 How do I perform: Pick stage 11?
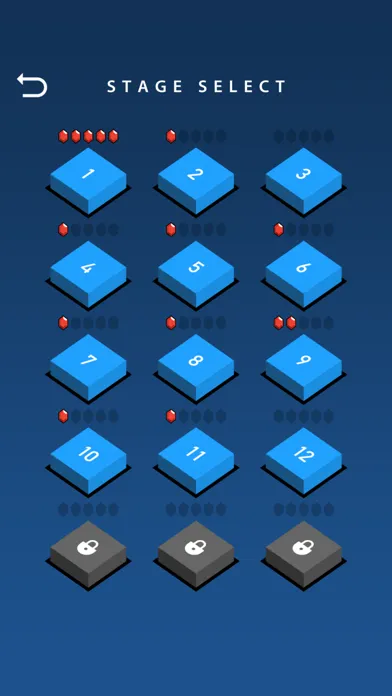point(196,461)
